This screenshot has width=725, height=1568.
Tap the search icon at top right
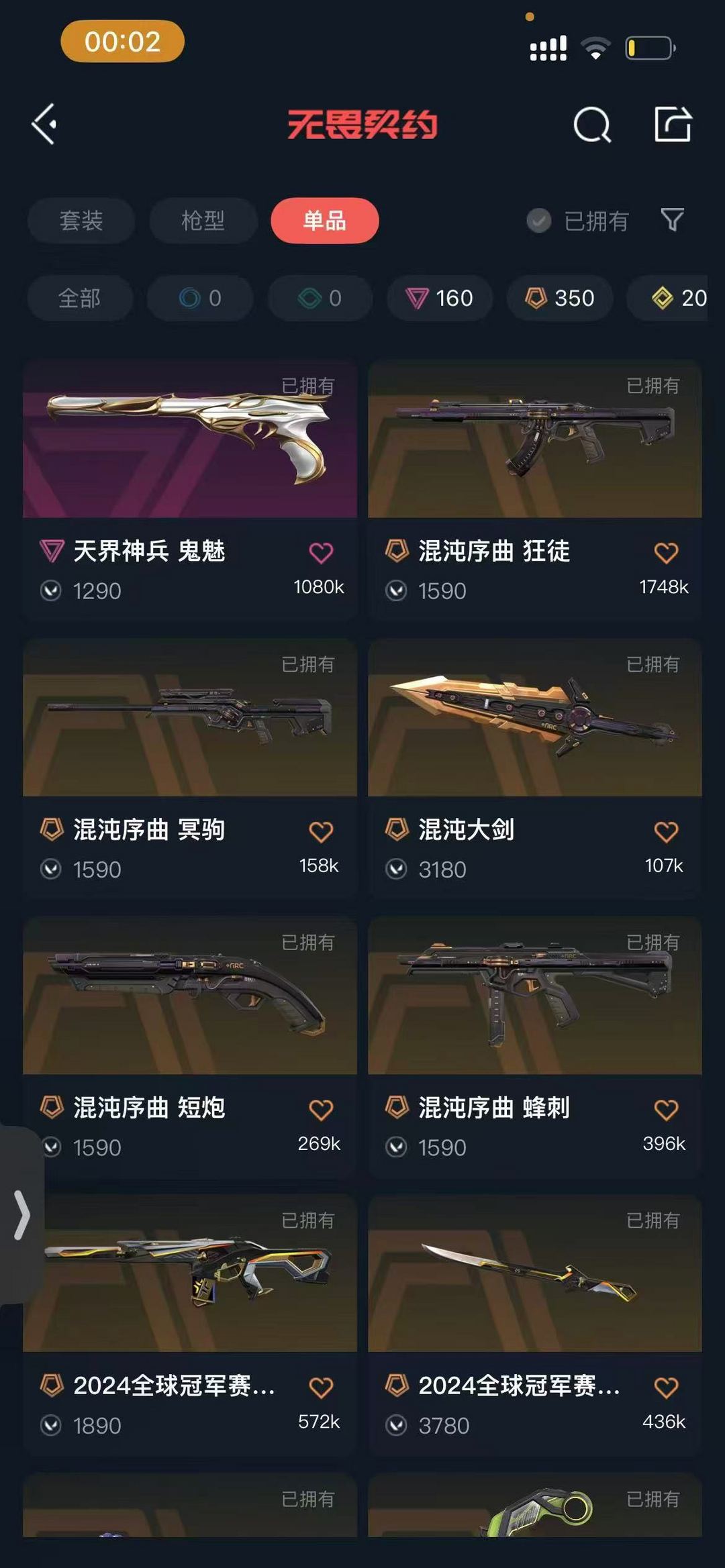click(x=593, y=124)
